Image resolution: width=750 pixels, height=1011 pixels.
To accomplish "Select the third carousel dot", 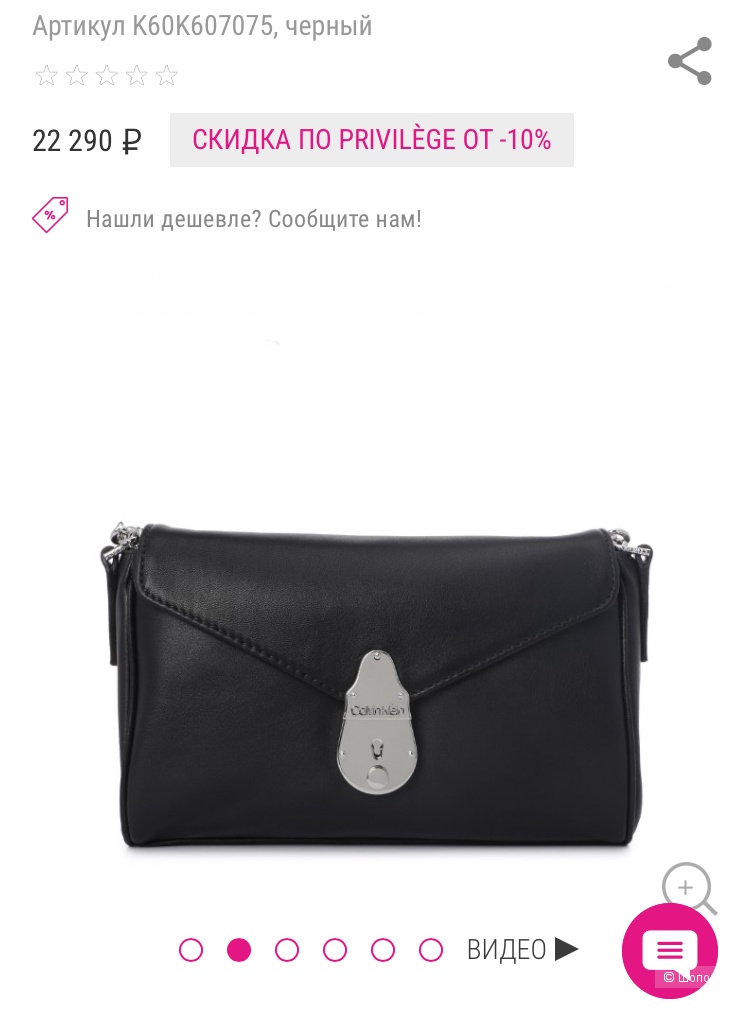I will 287,949.
